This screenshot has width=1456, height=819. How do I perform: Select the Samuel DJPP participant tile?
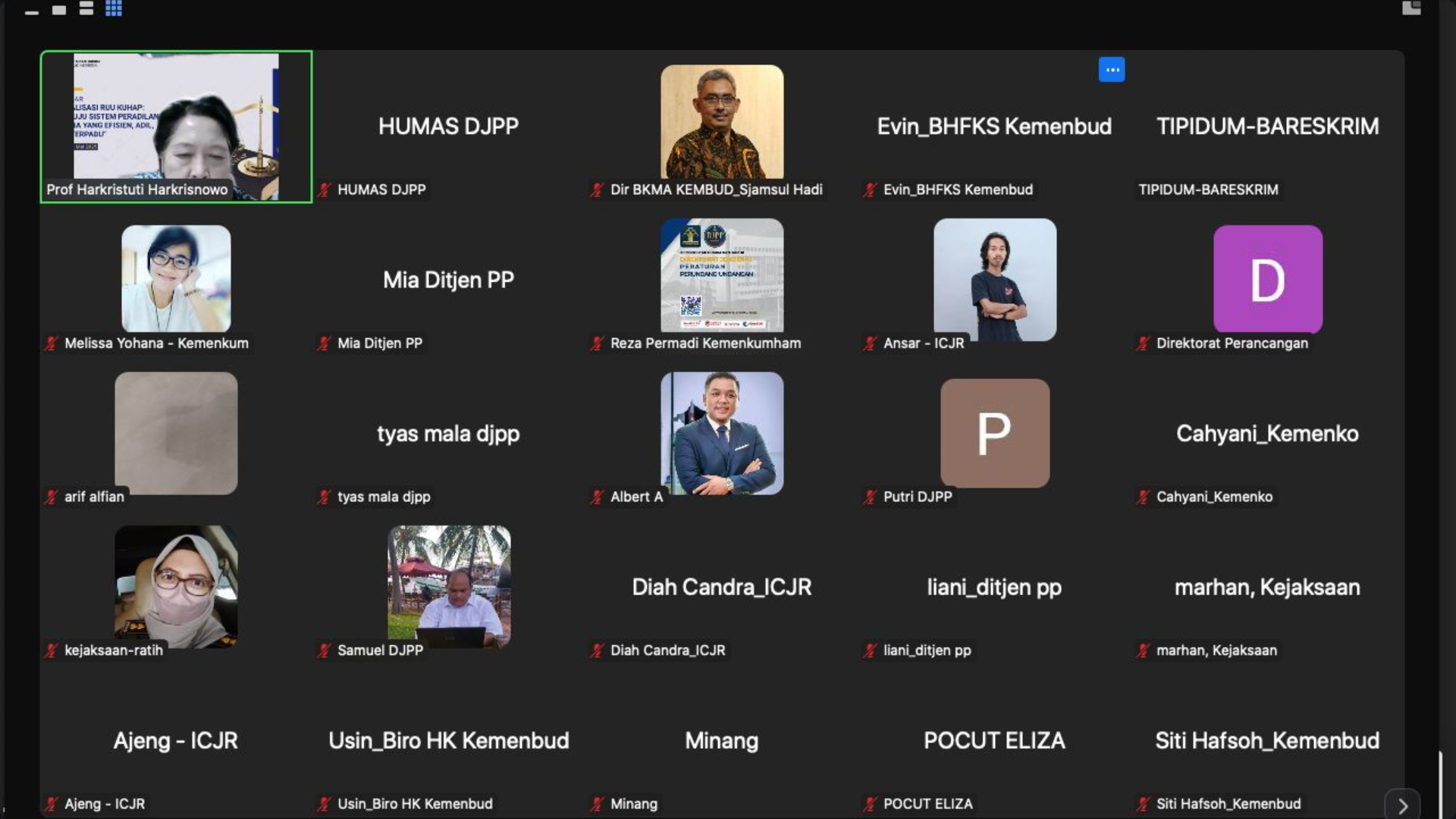(x=448, y=587)
